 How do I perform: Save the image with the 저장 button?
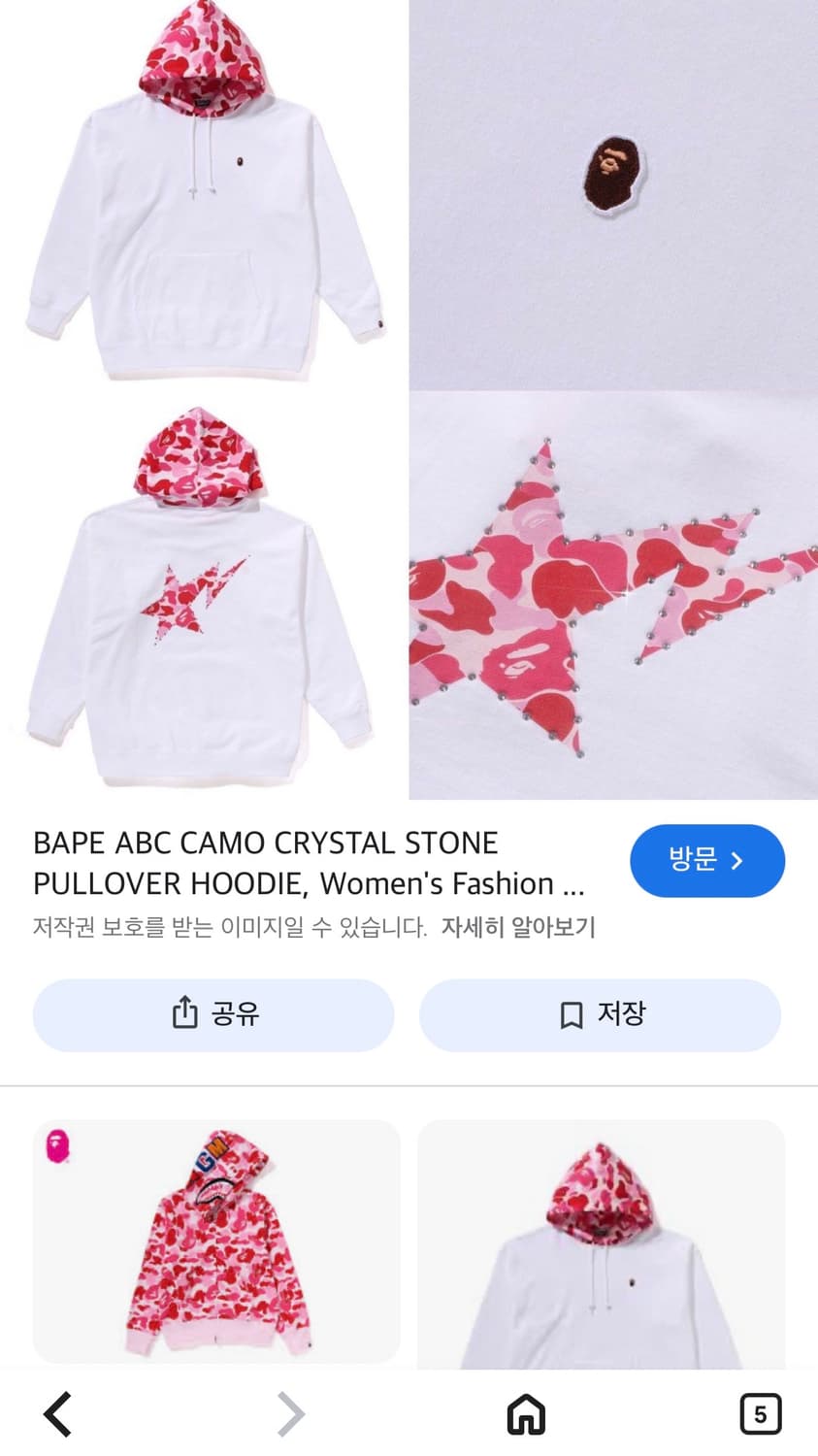pyautogui.click(x=600, y=1014)
